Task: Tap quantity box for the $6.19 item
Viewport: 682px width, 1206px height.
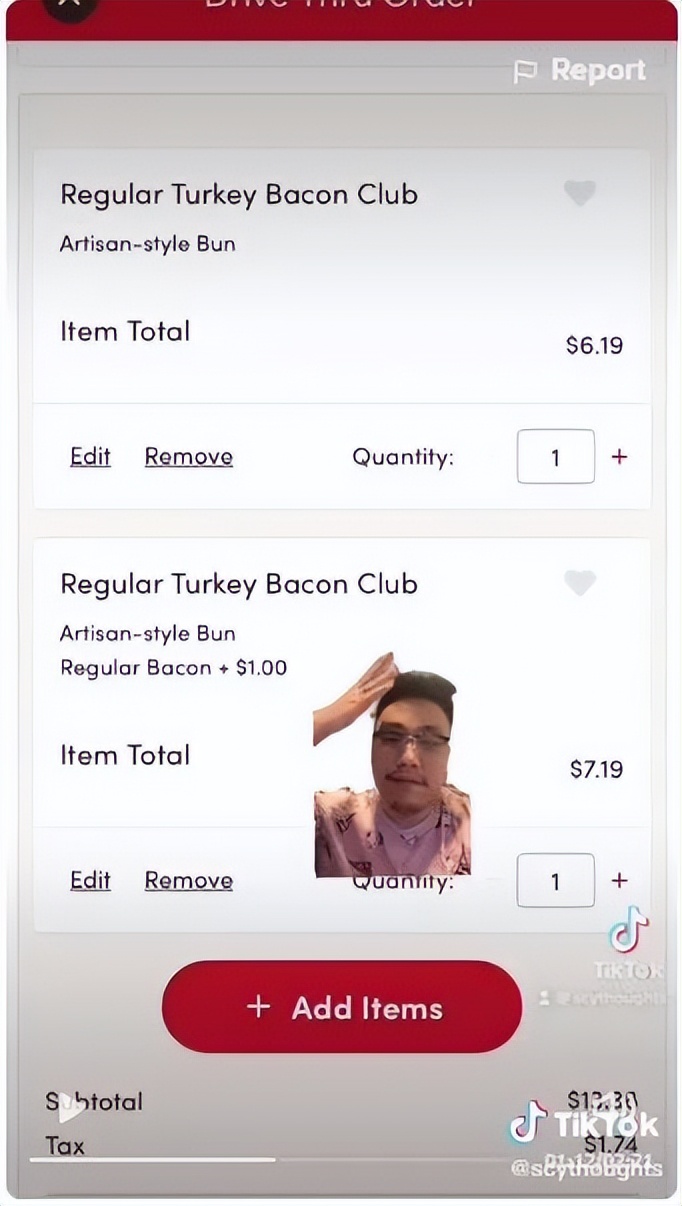Action: (555, 457)
